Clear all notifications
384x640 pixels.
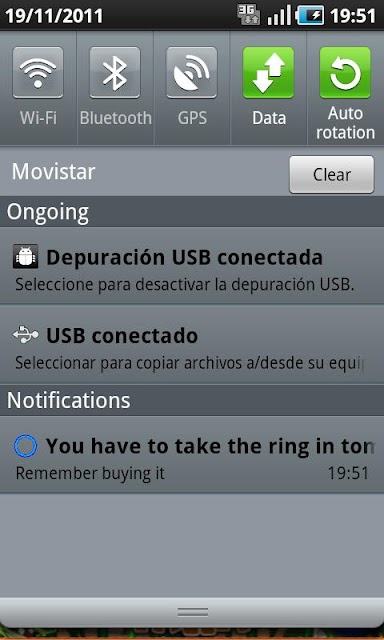tap(331, 174)
